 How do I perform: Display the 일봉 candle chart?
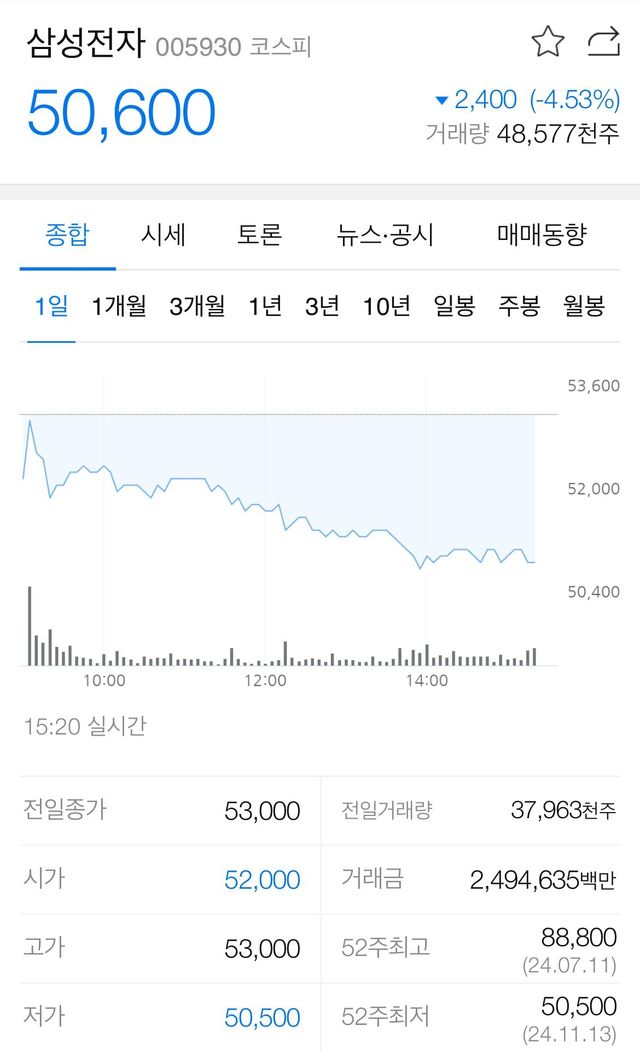tap(454, 307)
